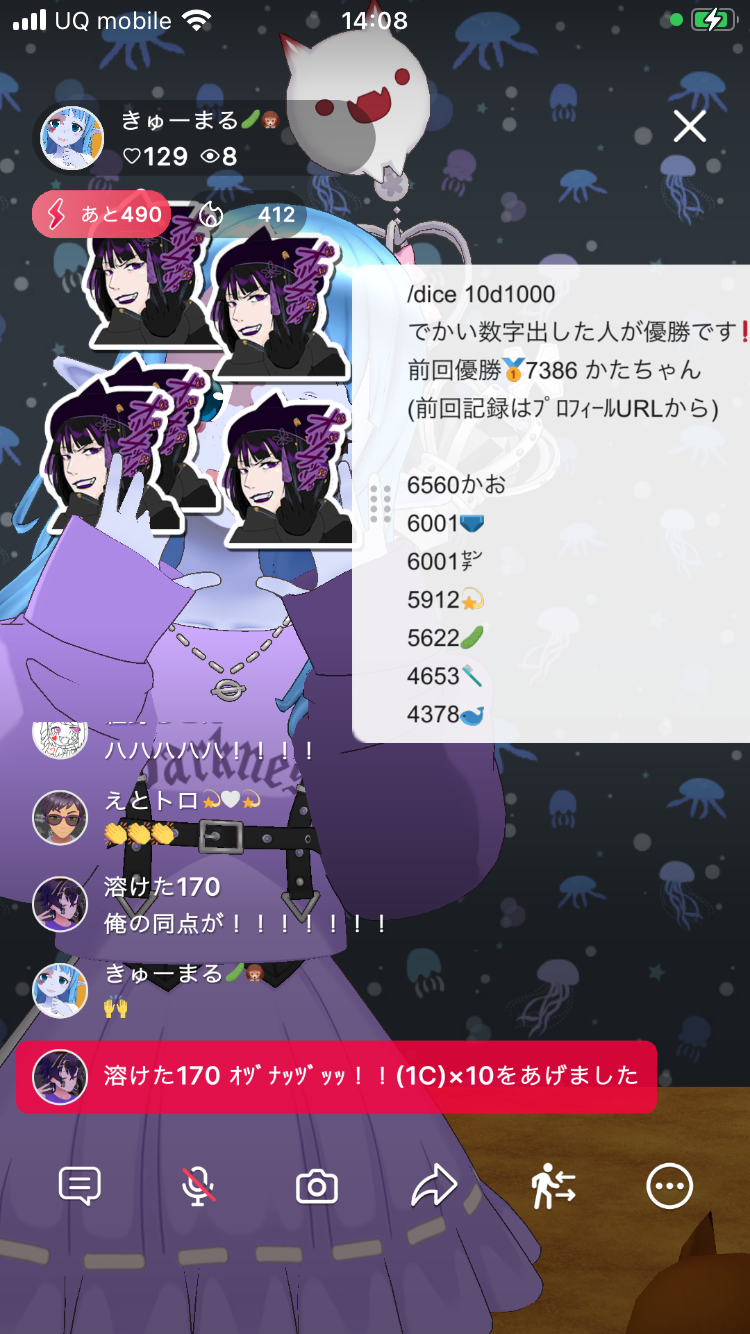Tap the drag handle of info panel
The image size is (750, 1334).
click(x=380, y=503)
